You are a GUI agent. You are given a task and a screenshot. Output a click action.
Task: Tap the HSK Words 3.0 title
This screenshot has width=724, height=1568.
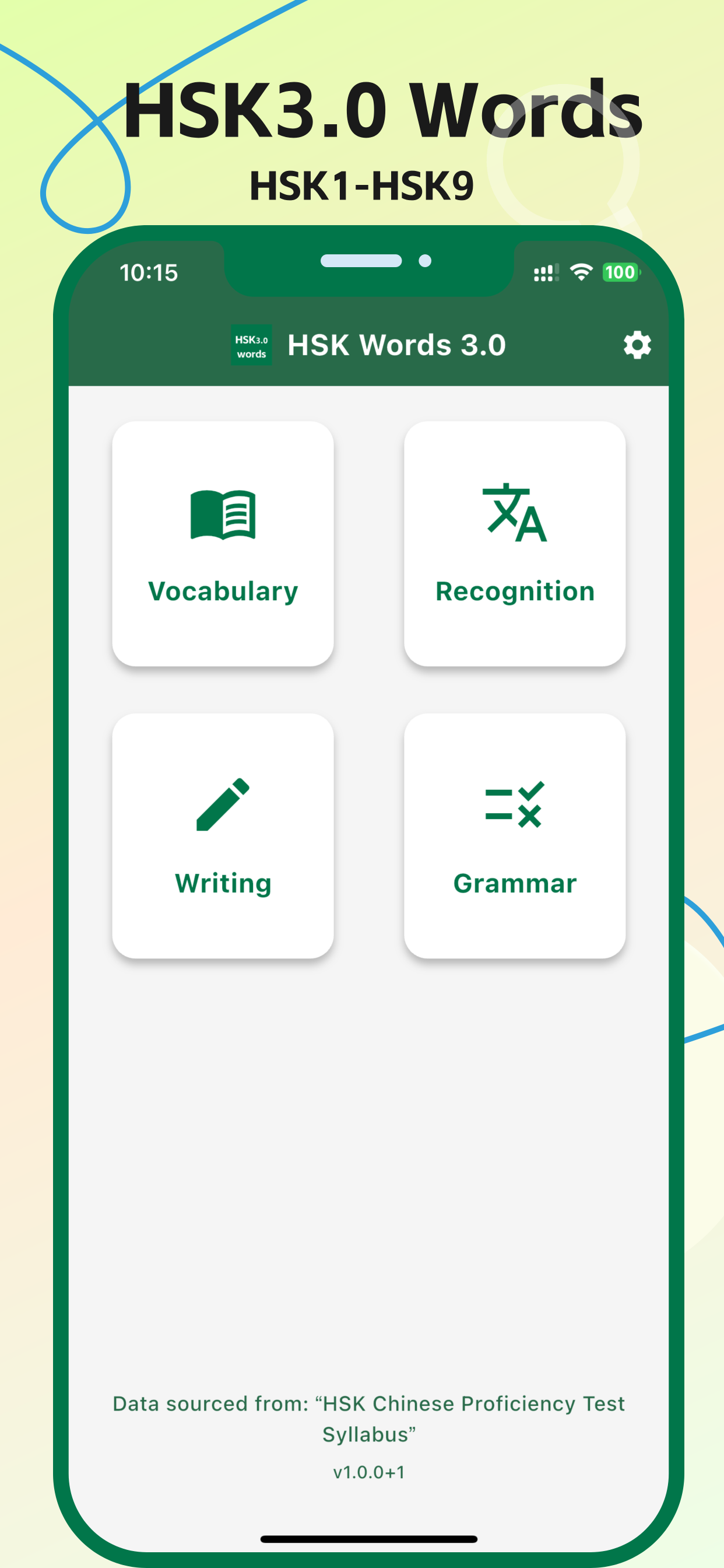pyautogui.click(x=396, y=345)
